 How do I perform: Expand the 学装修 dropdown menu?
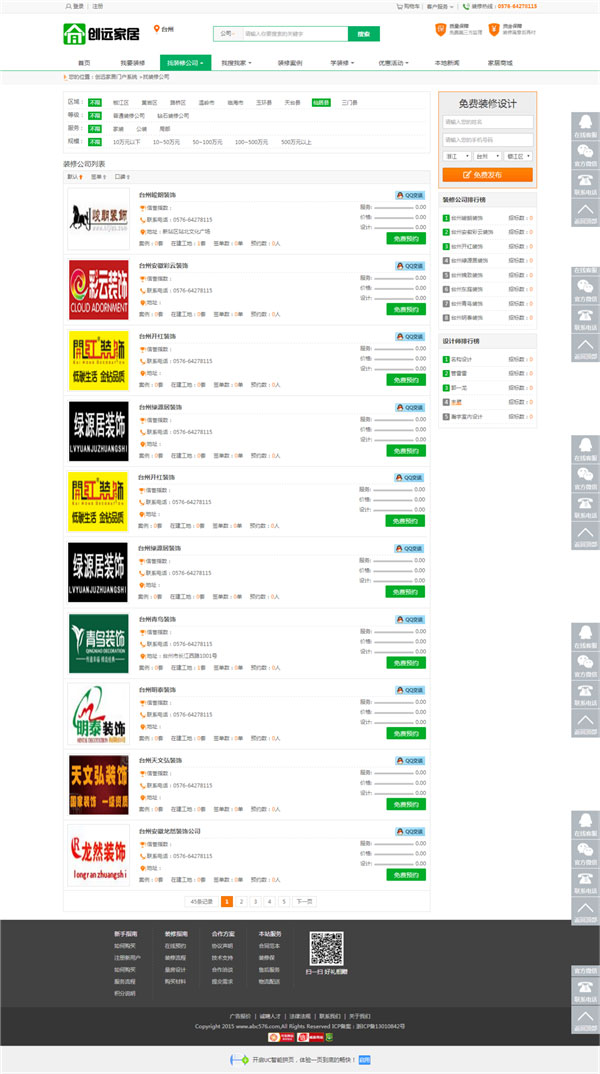pyautogui.click(x=342, y=62)
